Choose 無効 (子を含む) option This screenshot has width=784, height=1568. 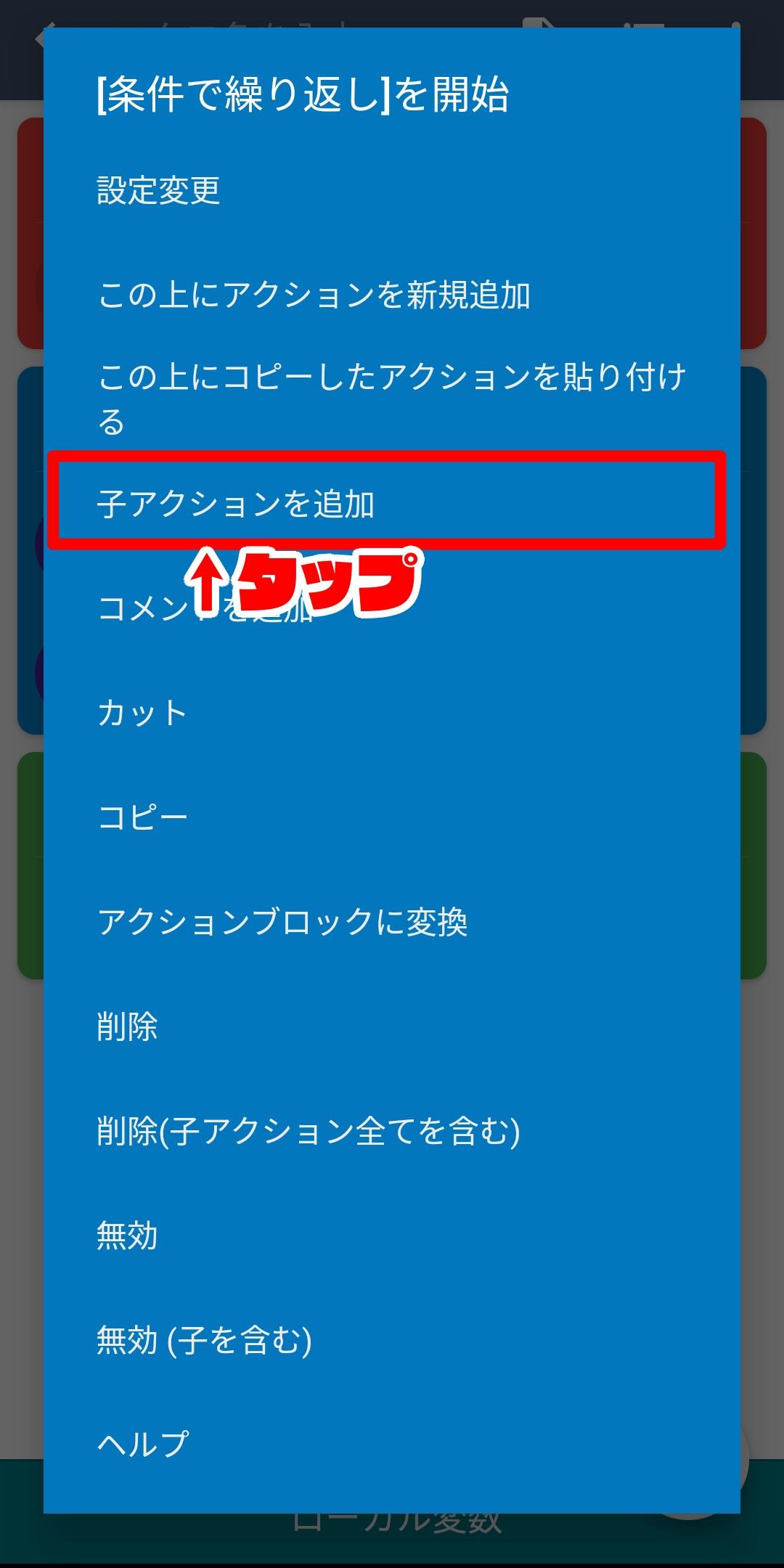point(392,1340)
